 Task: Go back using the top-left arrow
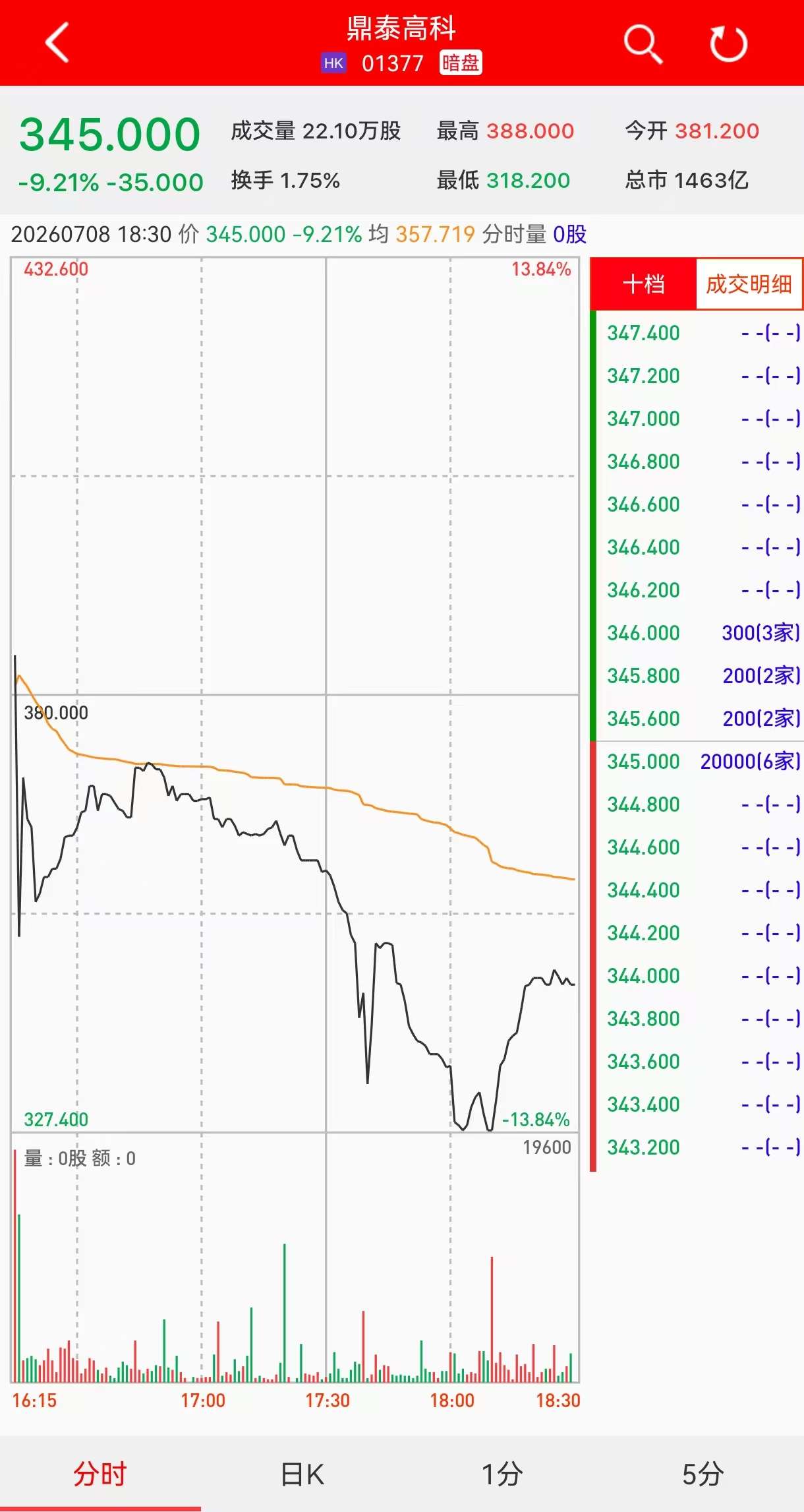57,43
